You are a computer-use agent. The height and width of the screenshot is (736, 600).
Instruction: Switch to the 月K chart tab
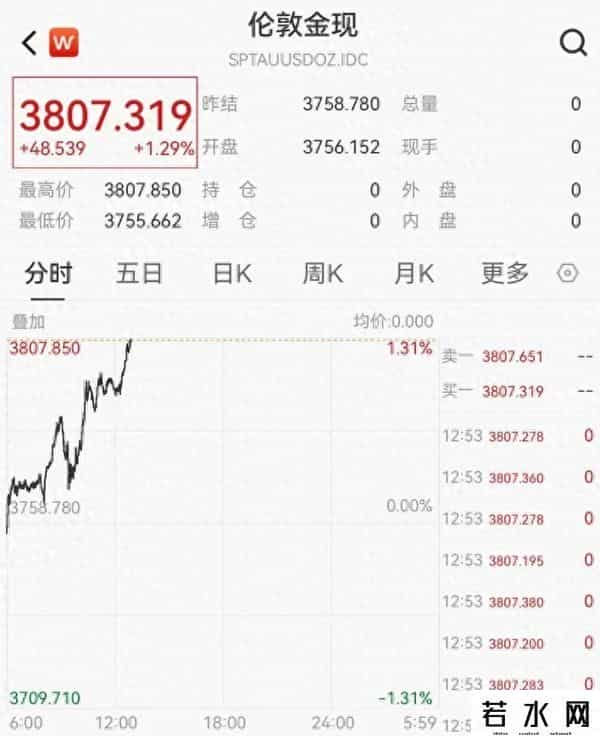414,272
